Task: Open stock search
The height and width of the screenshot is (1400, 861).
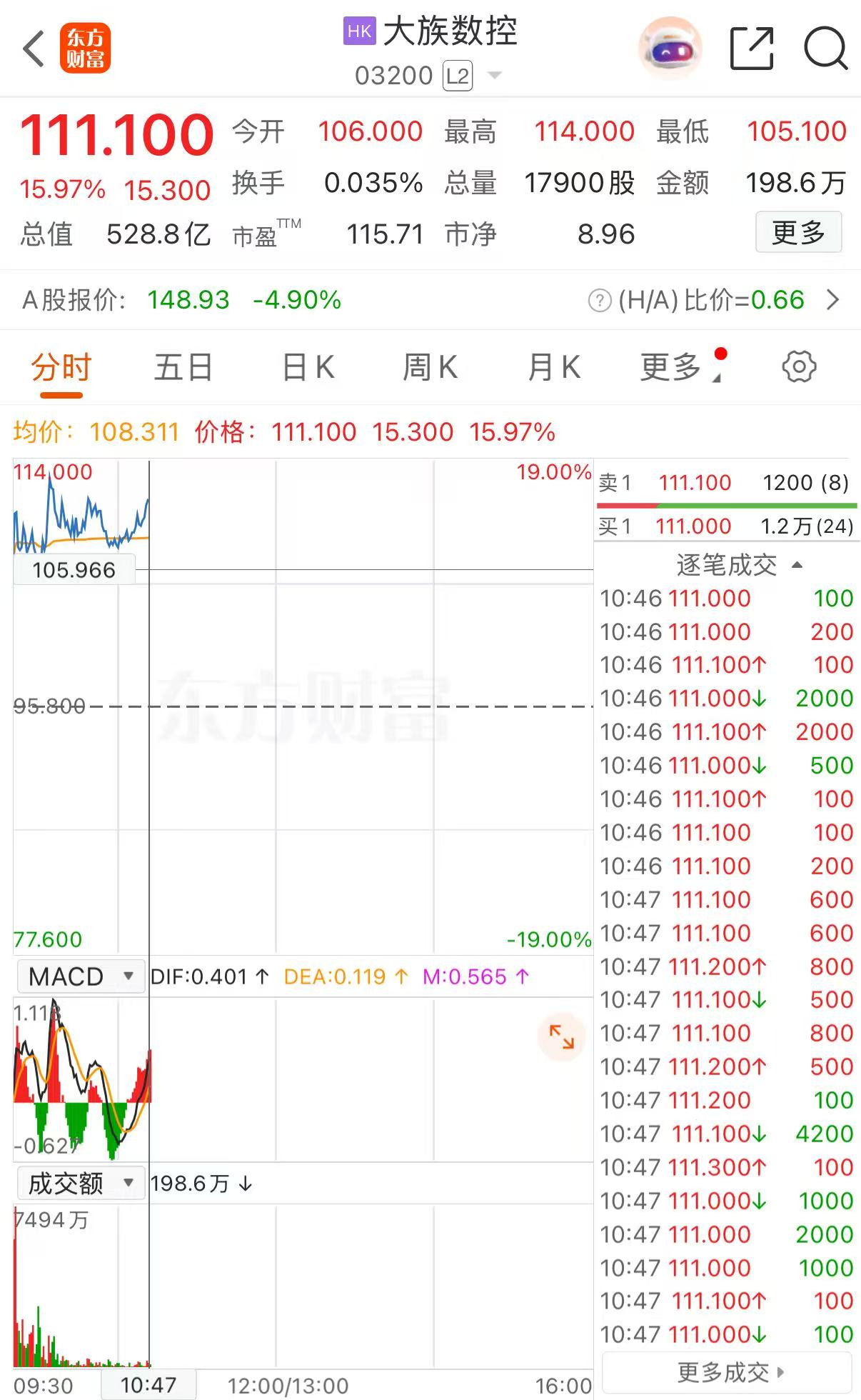Action: pyautogui.click(x=825, y=49)
